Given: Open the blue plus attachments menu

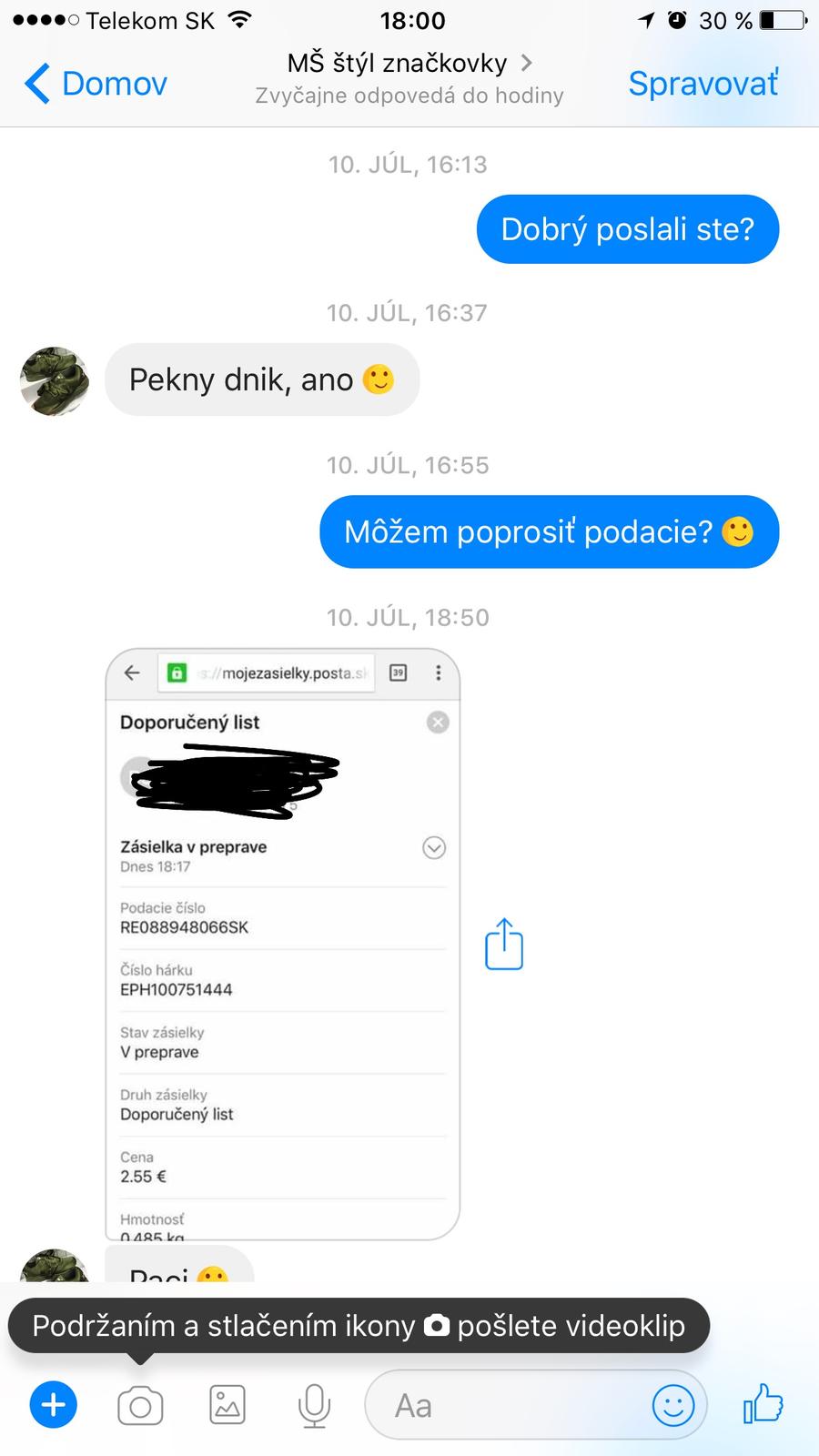Looking at the screenshot, I should coord(54,1405).
